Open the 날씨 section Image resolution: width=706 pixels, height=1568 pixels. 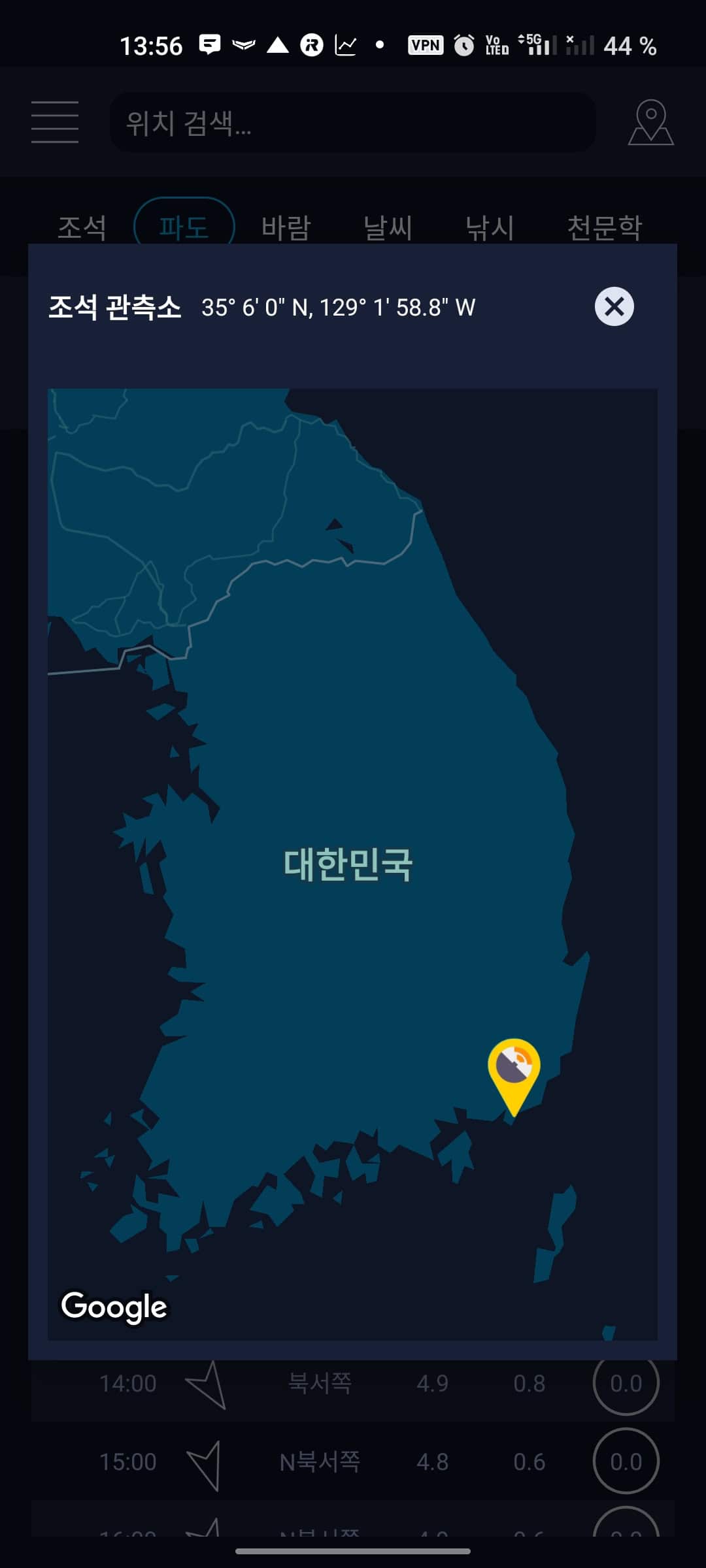[386, 227]
